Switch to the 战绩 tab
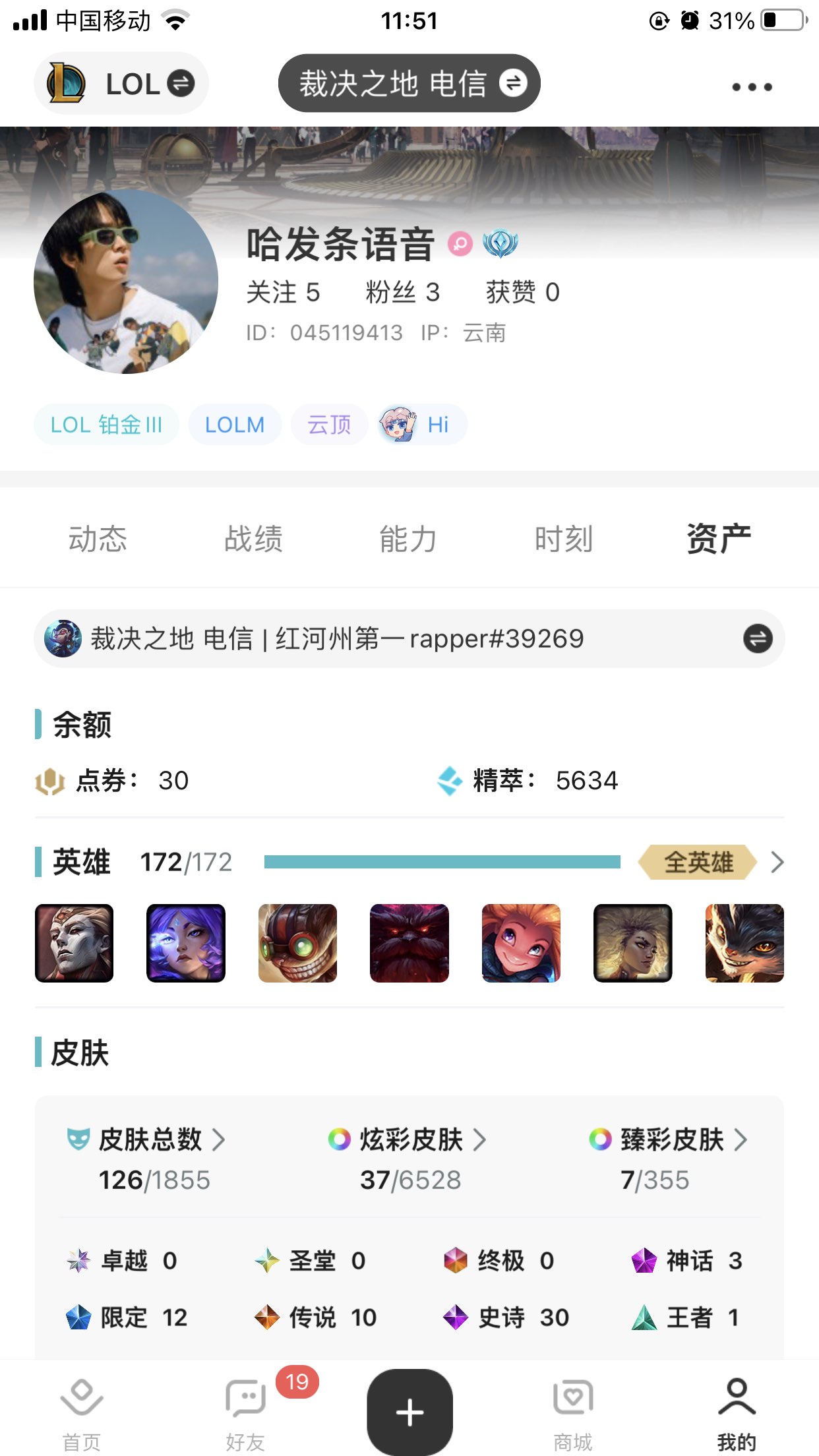The height and width of the screenshot is (1456, 819). 253,539
